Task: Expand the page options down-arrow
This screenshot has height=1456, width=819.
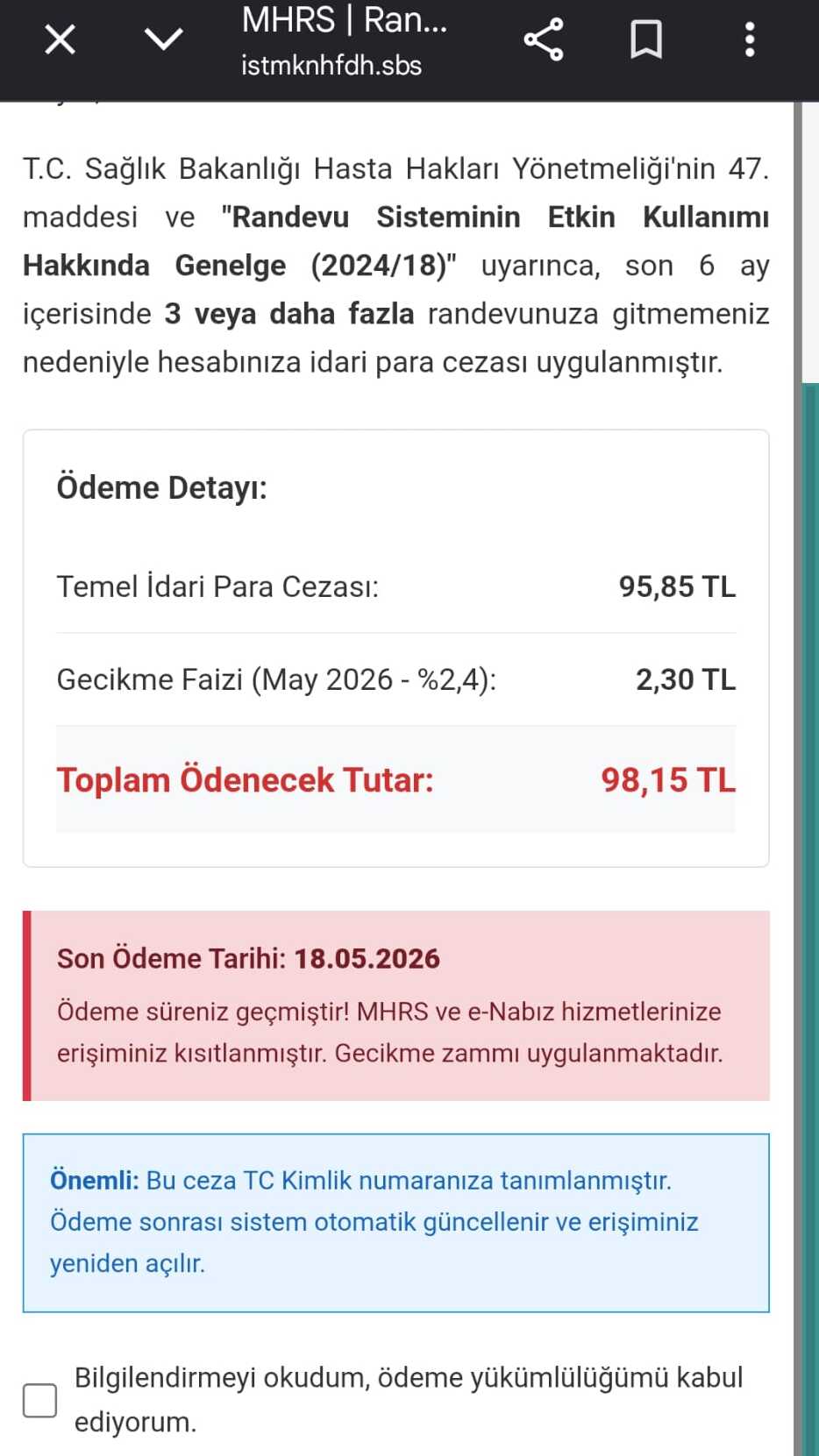Action: pos(163,39)
